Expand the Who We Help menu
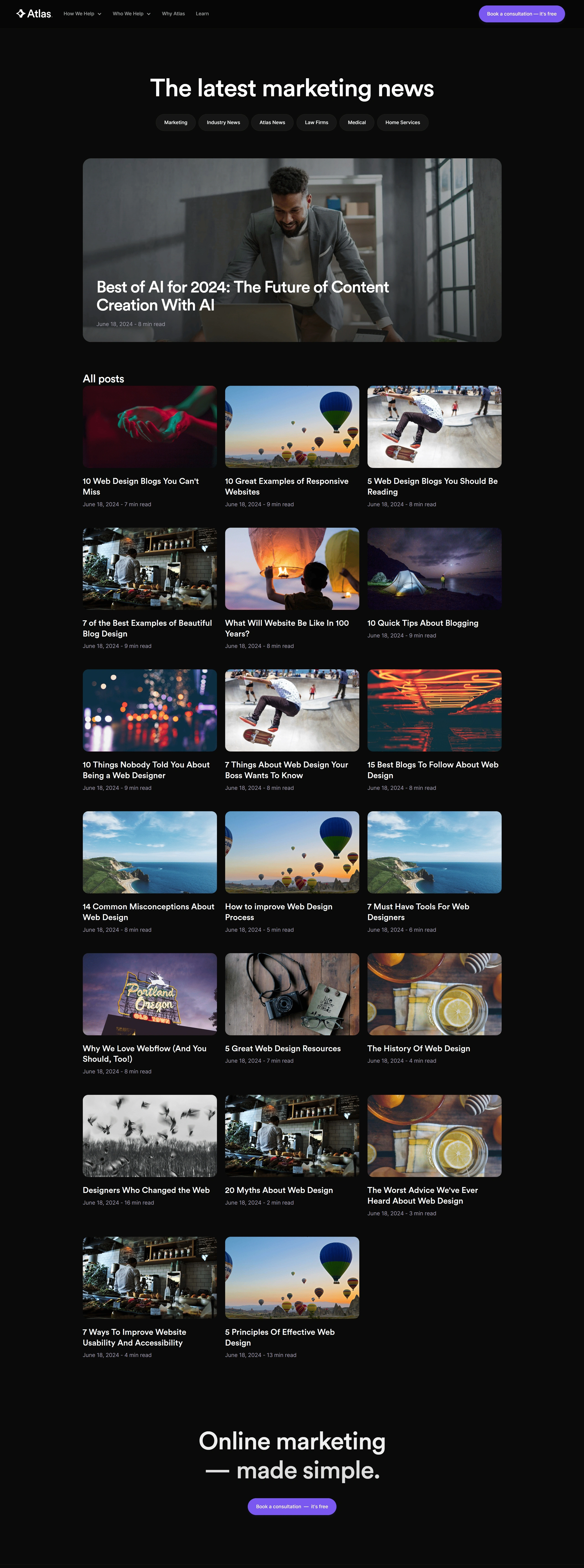584x1568 pixels. [131, 13]
